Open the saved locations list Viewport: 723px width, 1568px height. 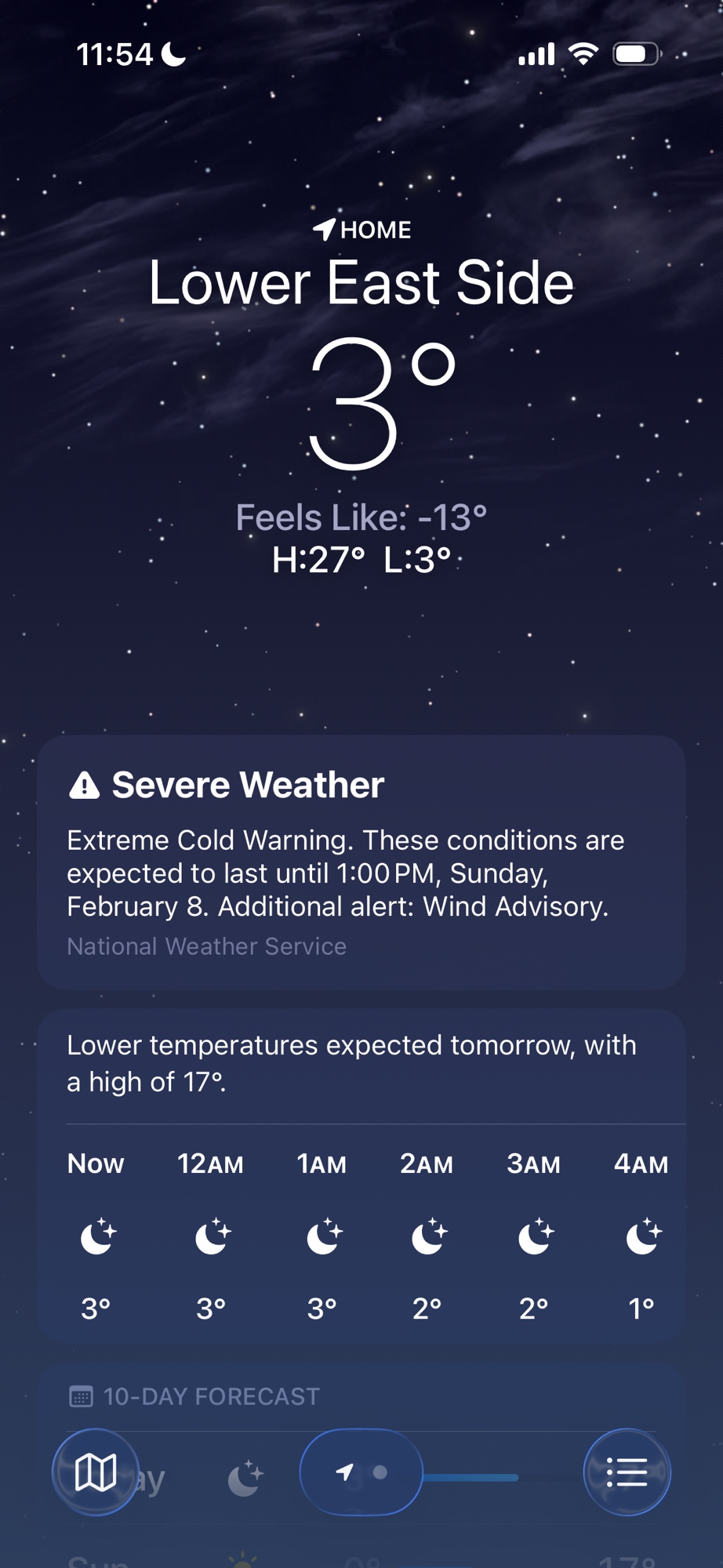[627, 1472]
